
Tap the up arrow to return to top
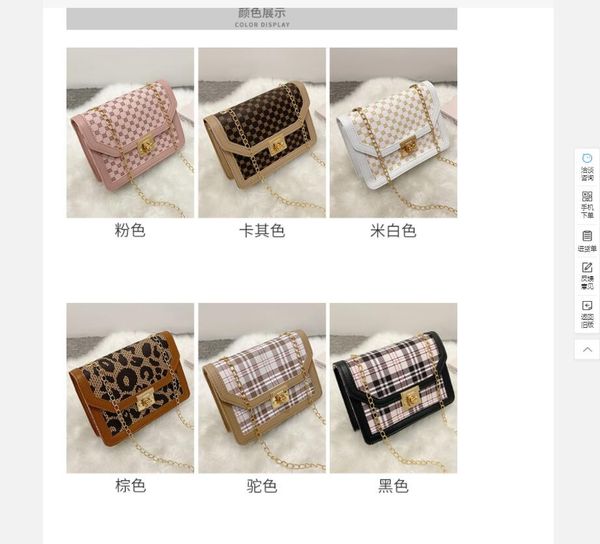pos(587,349)
